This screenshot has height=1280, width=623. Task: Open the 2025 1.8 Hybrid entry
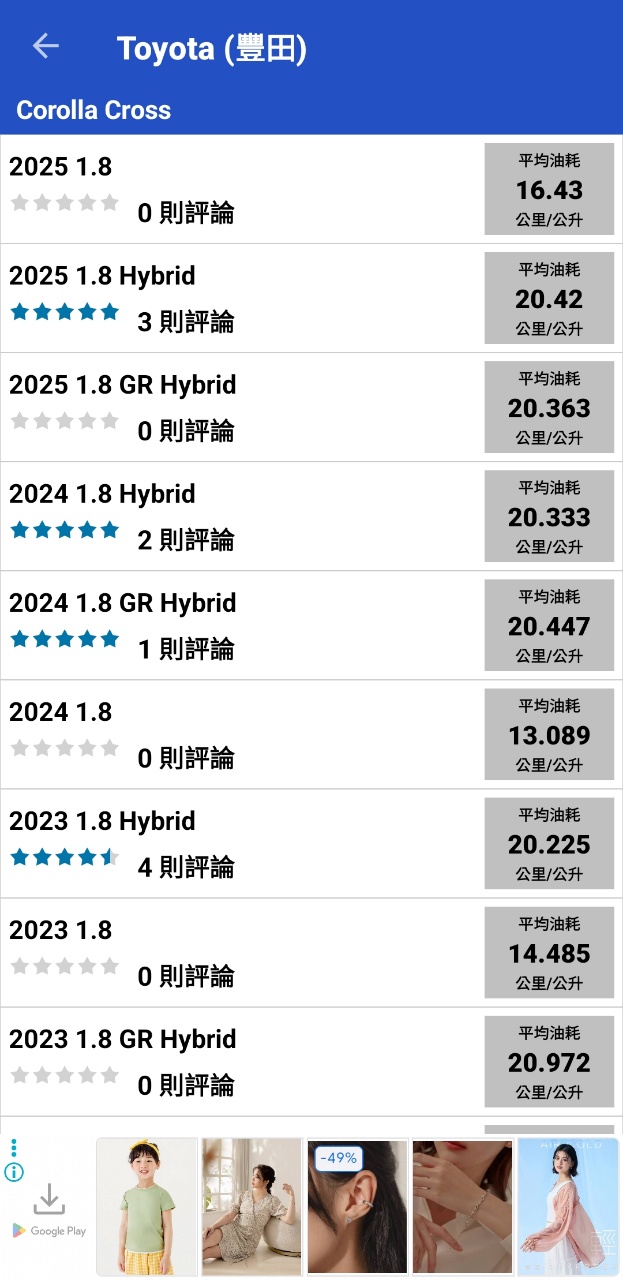coord(311,298)
